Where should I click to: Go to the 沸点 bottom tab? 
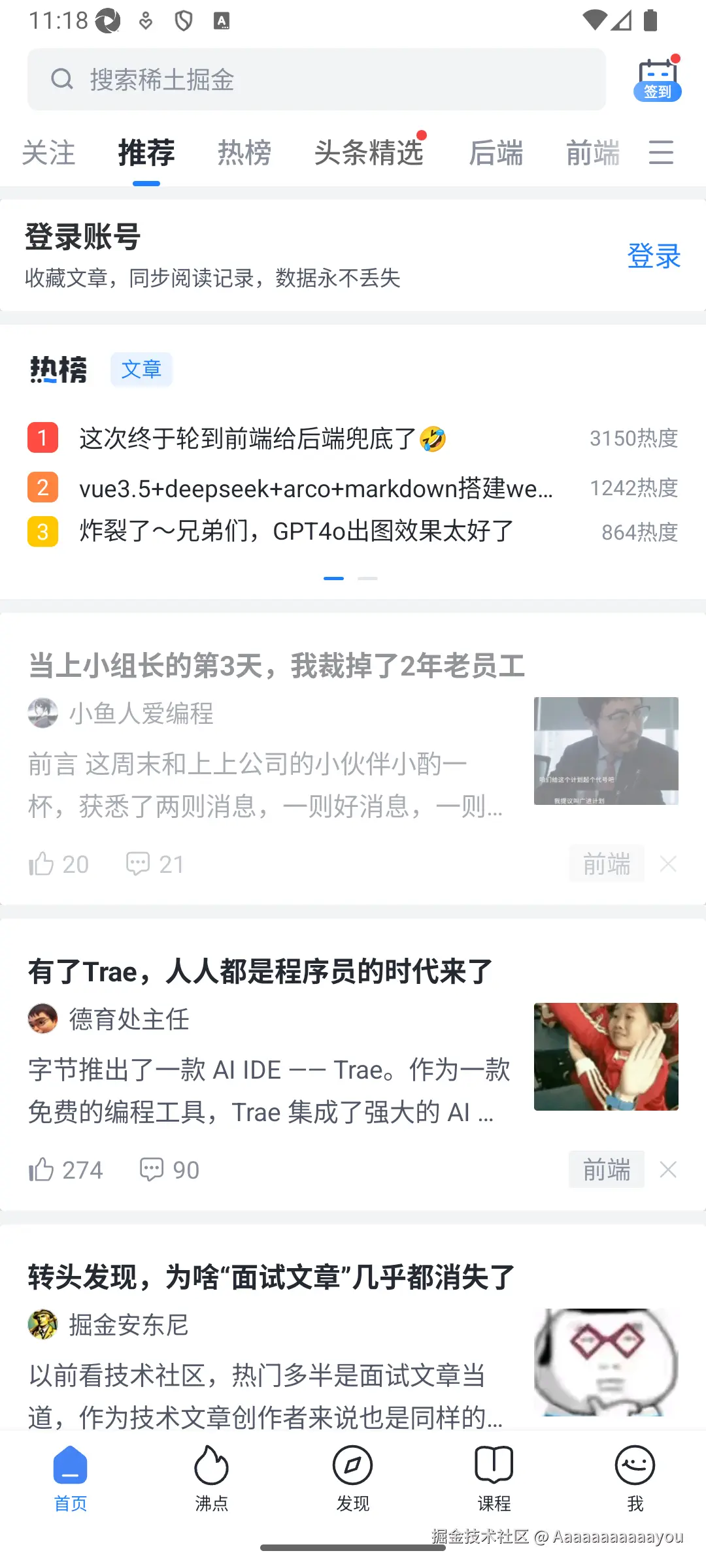tap(212, 1478)
